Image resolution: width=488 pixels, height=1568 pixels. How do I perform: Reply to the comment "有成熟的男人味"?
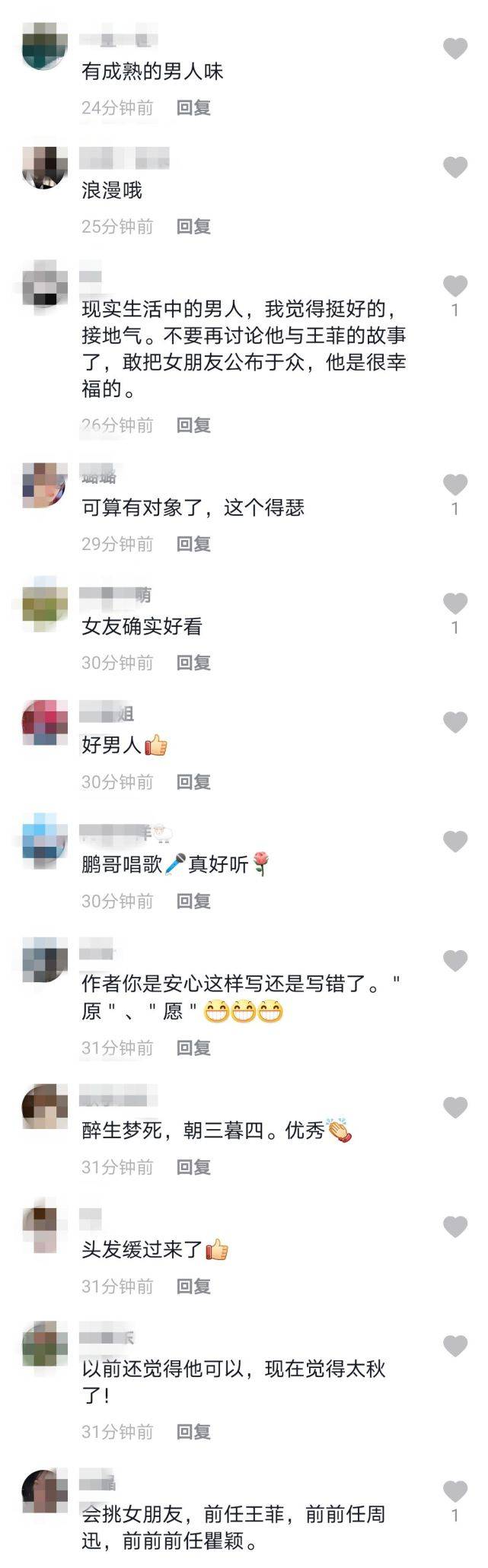click(x=193, y=108)
